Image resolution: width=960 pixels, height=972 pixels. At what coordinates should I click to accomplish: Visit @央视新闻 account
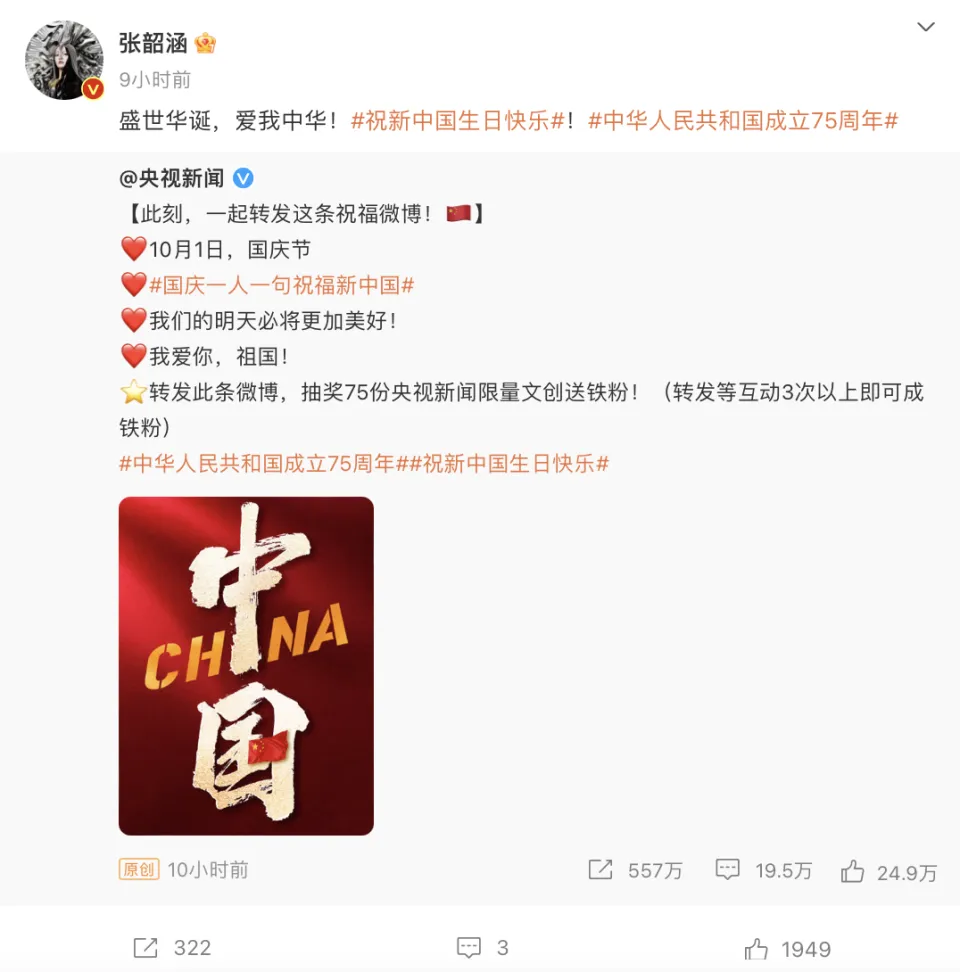pos(172,178)
